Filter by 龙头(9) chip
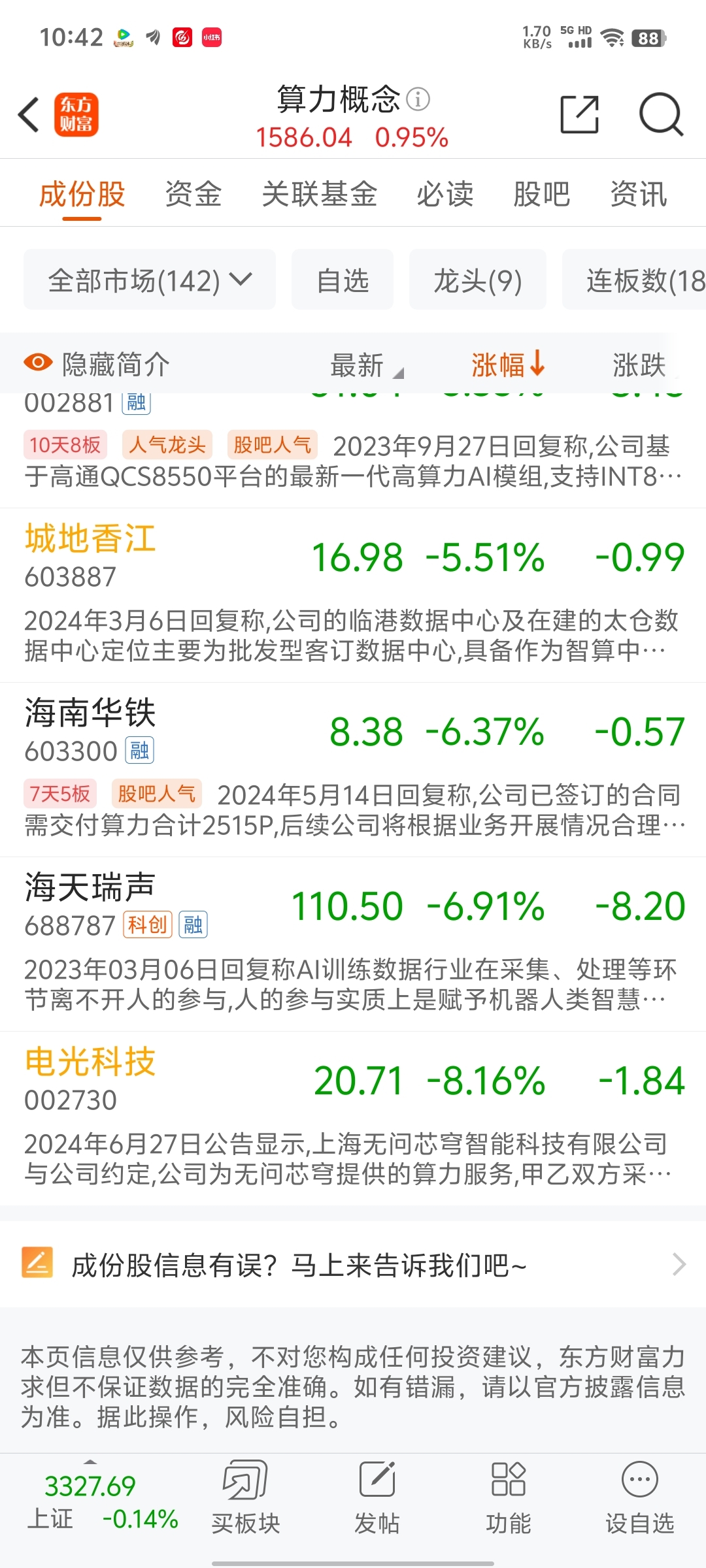706x1568 pixels. coord(478,280)
